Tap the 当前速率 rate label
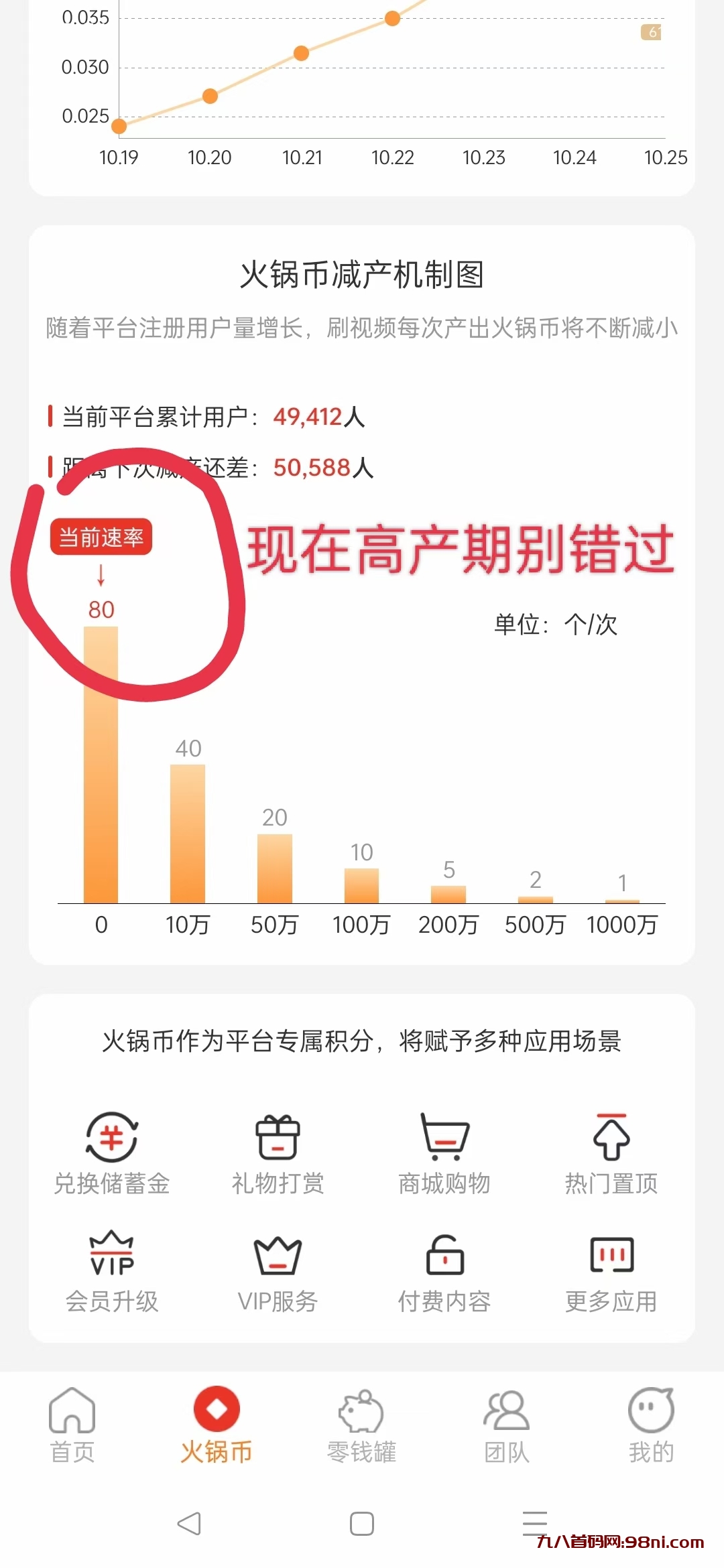724x1568 pixels. click(102, 536)
